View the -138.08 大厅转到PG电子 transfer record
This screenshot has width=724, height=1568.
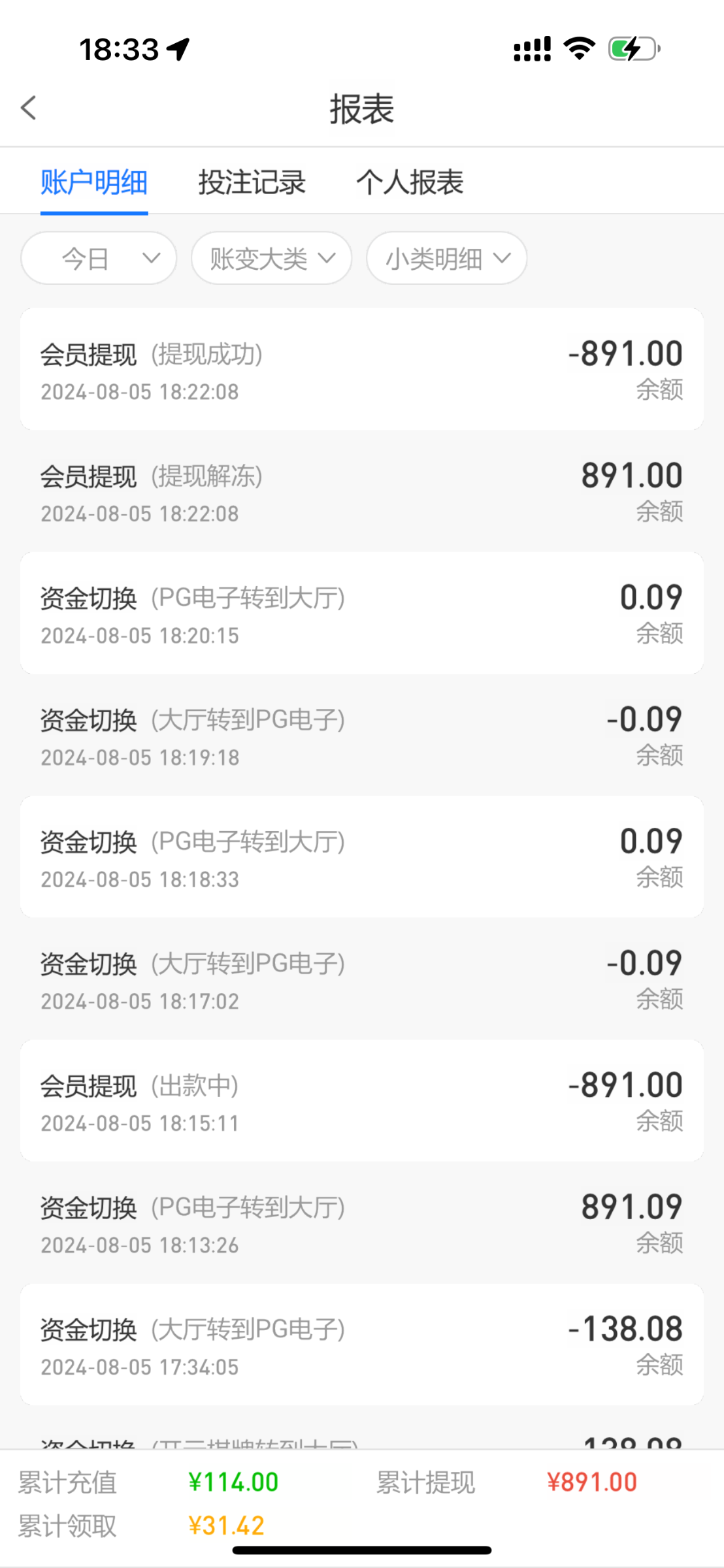[x=362, y=1345]
